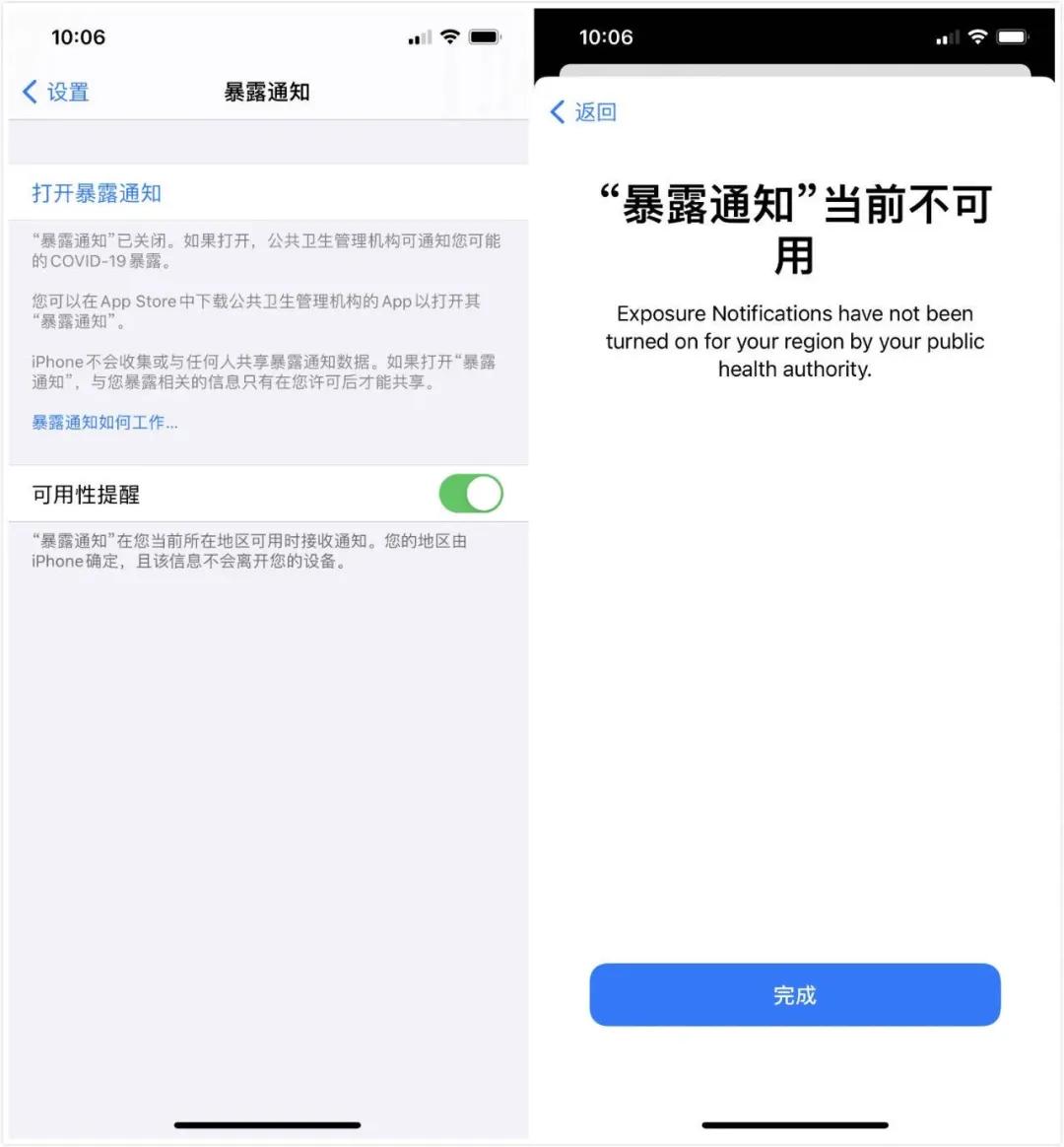Tap the 暴露通知 title in navigation bar
This screenshot has width=1064, height=1147.
click(266, 92)
